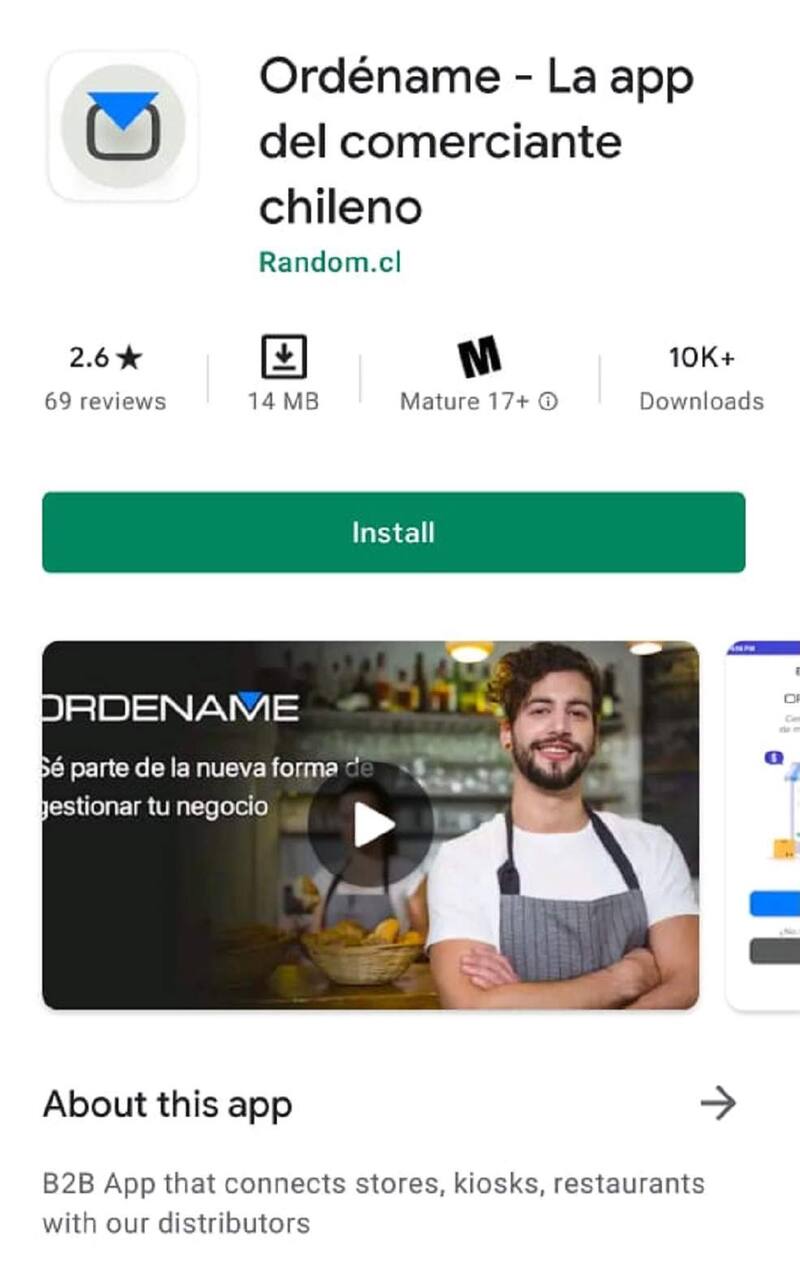Open developer page Random.cl
This screenshot has width=800, height=1280.
329,261
